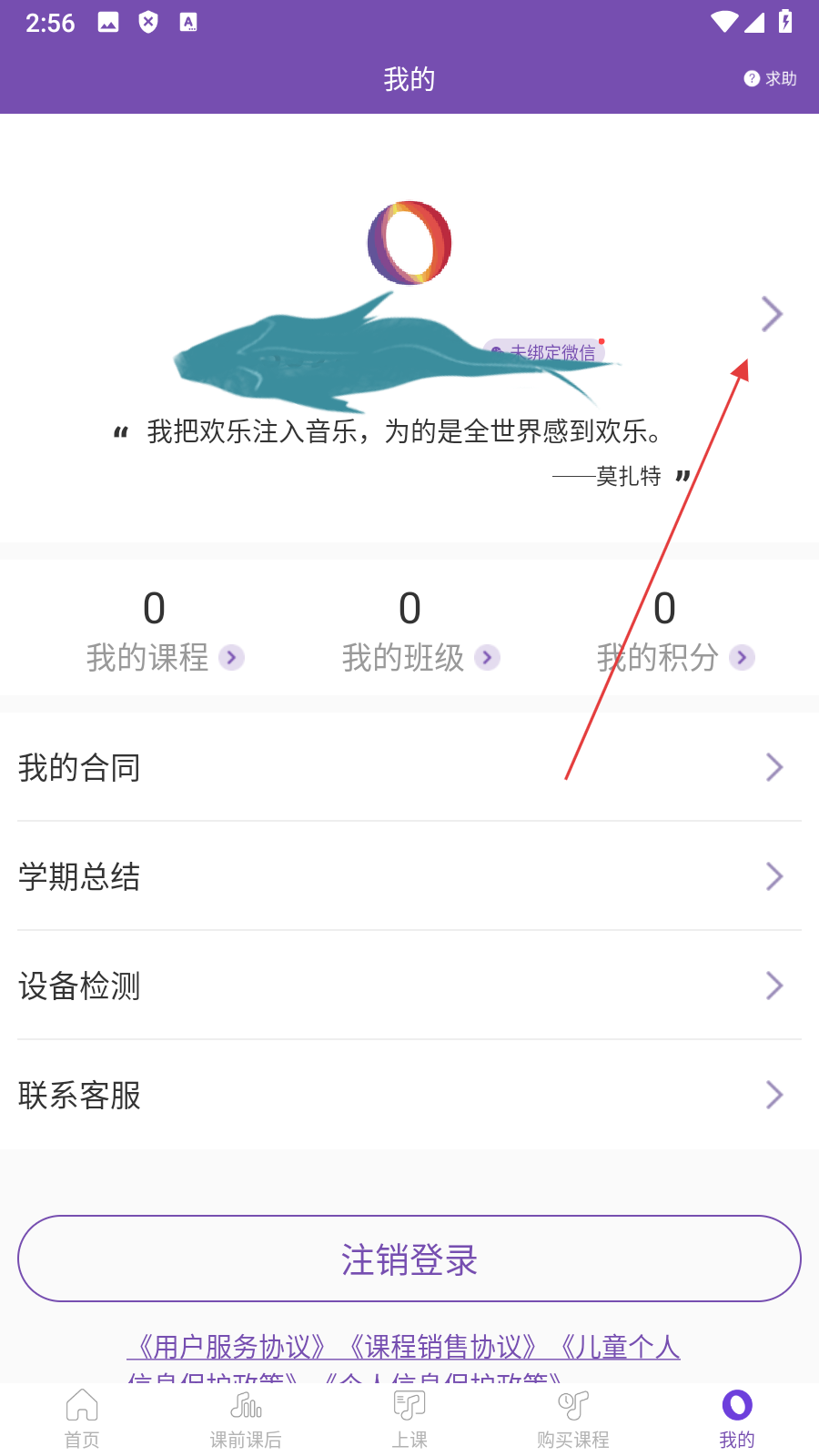Viewport: 819px width, 1456px height.
Task: Open 我的合同 contracts row
Action: pyautogui.click(x=409, y=767)
